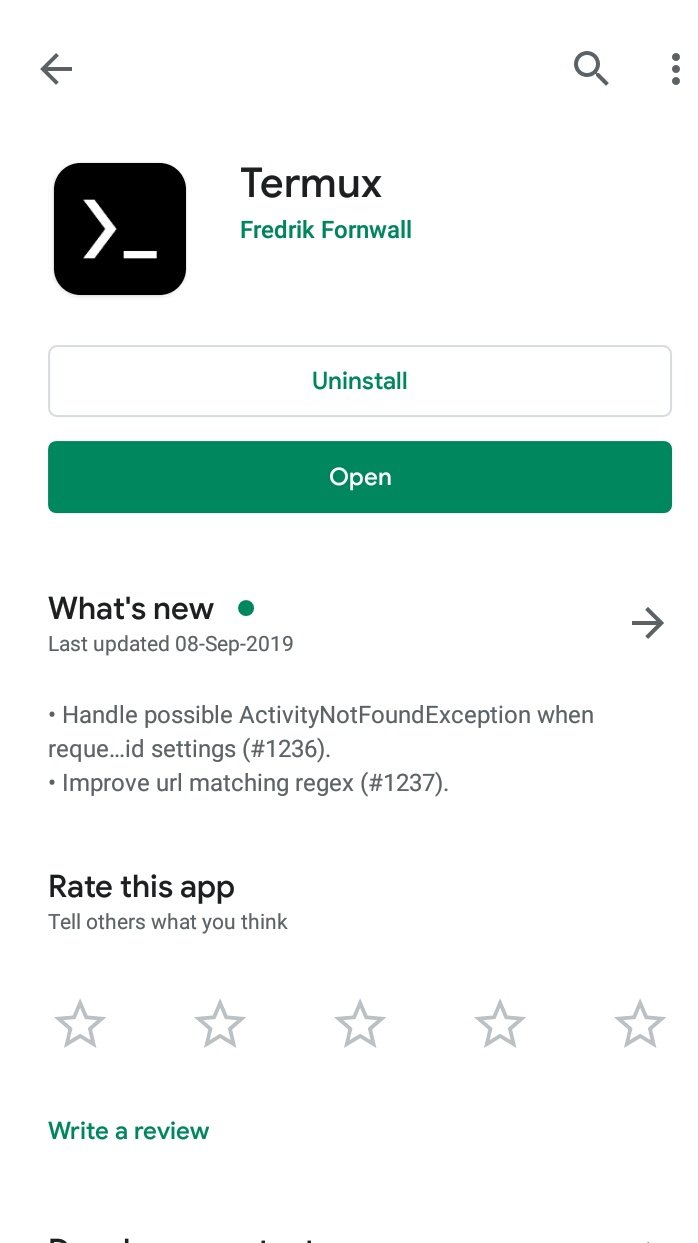The height and width of the screenshot is (1243, 698).
Task: Open the search icon
Action: tap(591, 69)
